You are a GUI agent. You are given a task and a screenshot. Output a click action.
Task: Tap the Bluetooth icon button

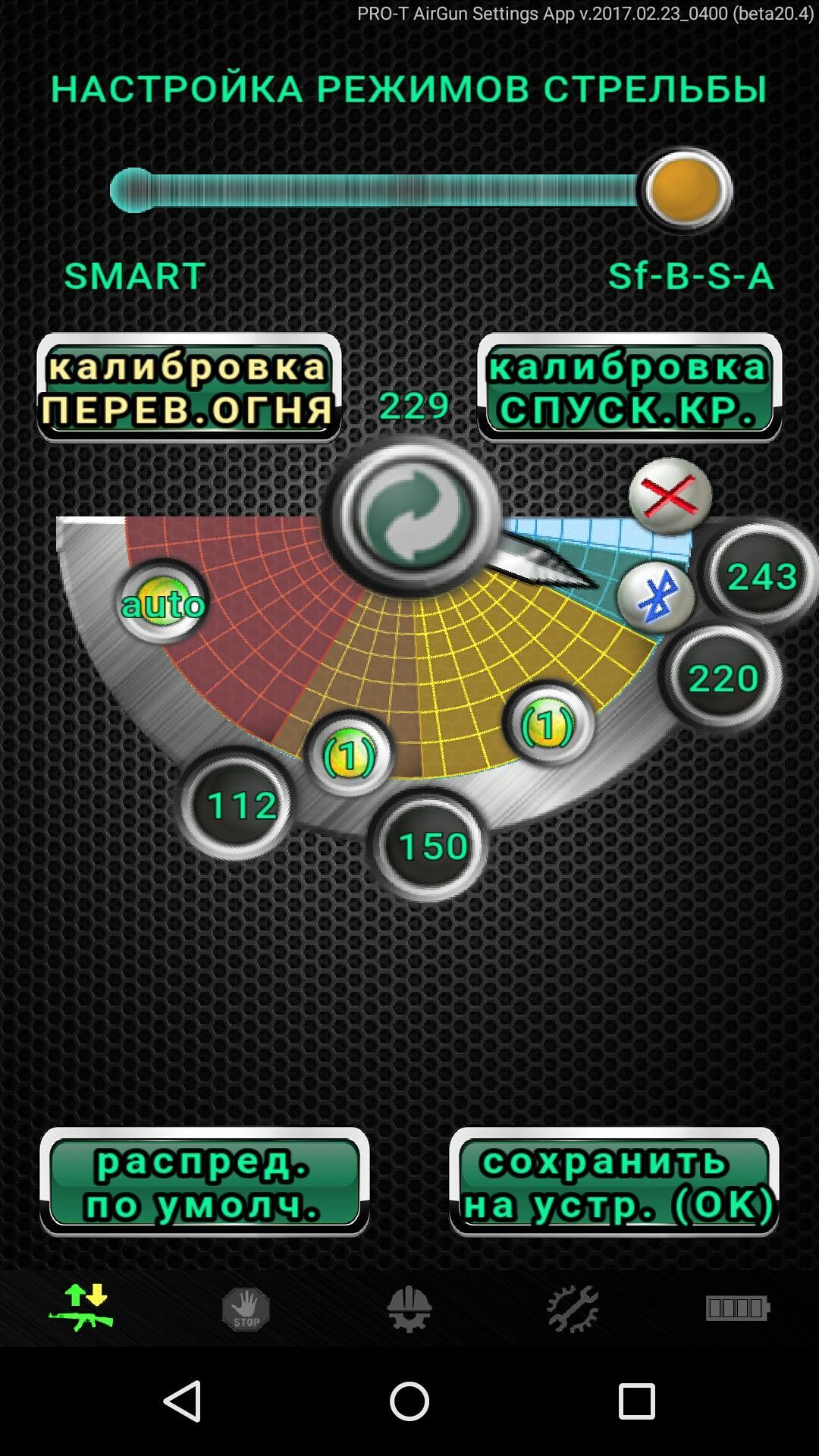pos(657,597)
